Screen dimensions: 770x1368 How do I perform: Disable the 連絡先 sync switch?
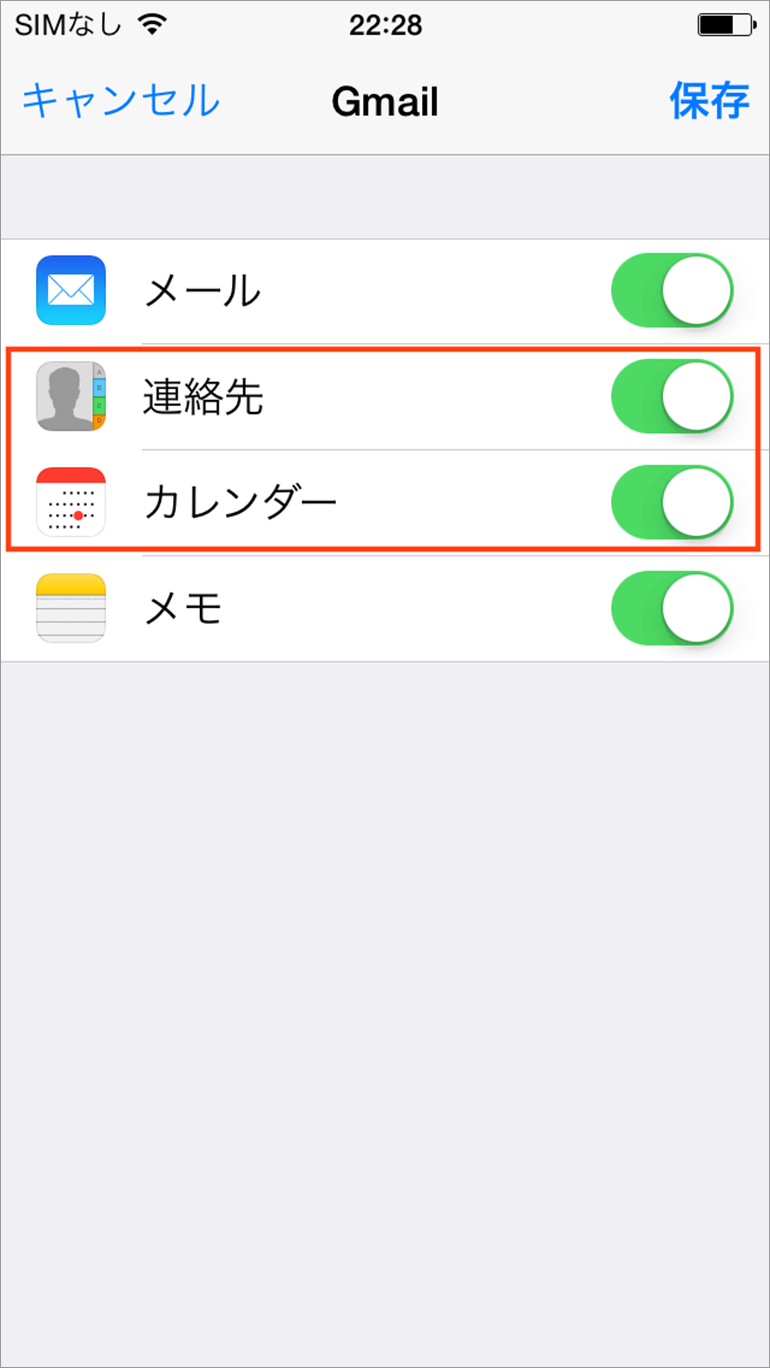[672, 397]
